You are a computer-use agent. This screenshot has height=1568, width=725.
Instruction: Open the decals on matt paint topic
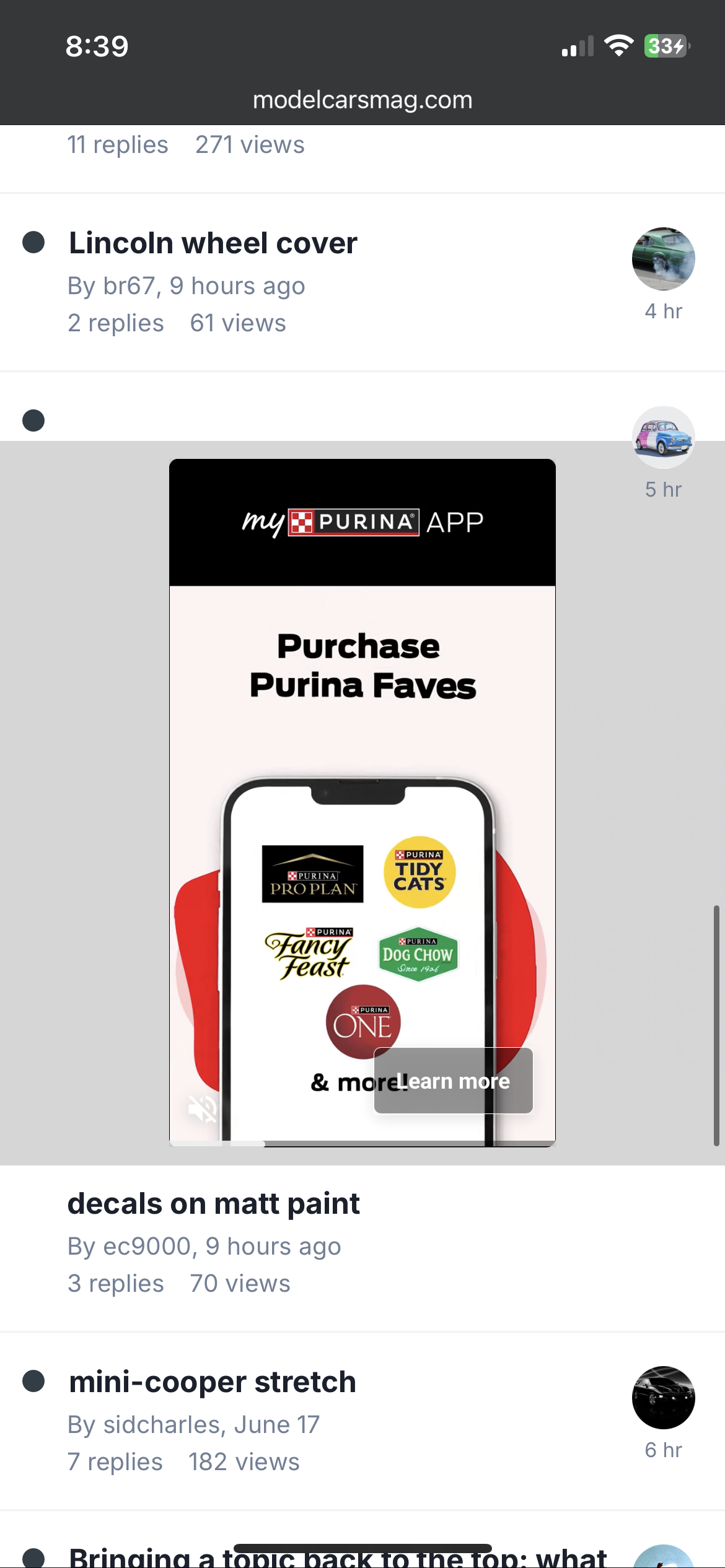pos(213,1204)
